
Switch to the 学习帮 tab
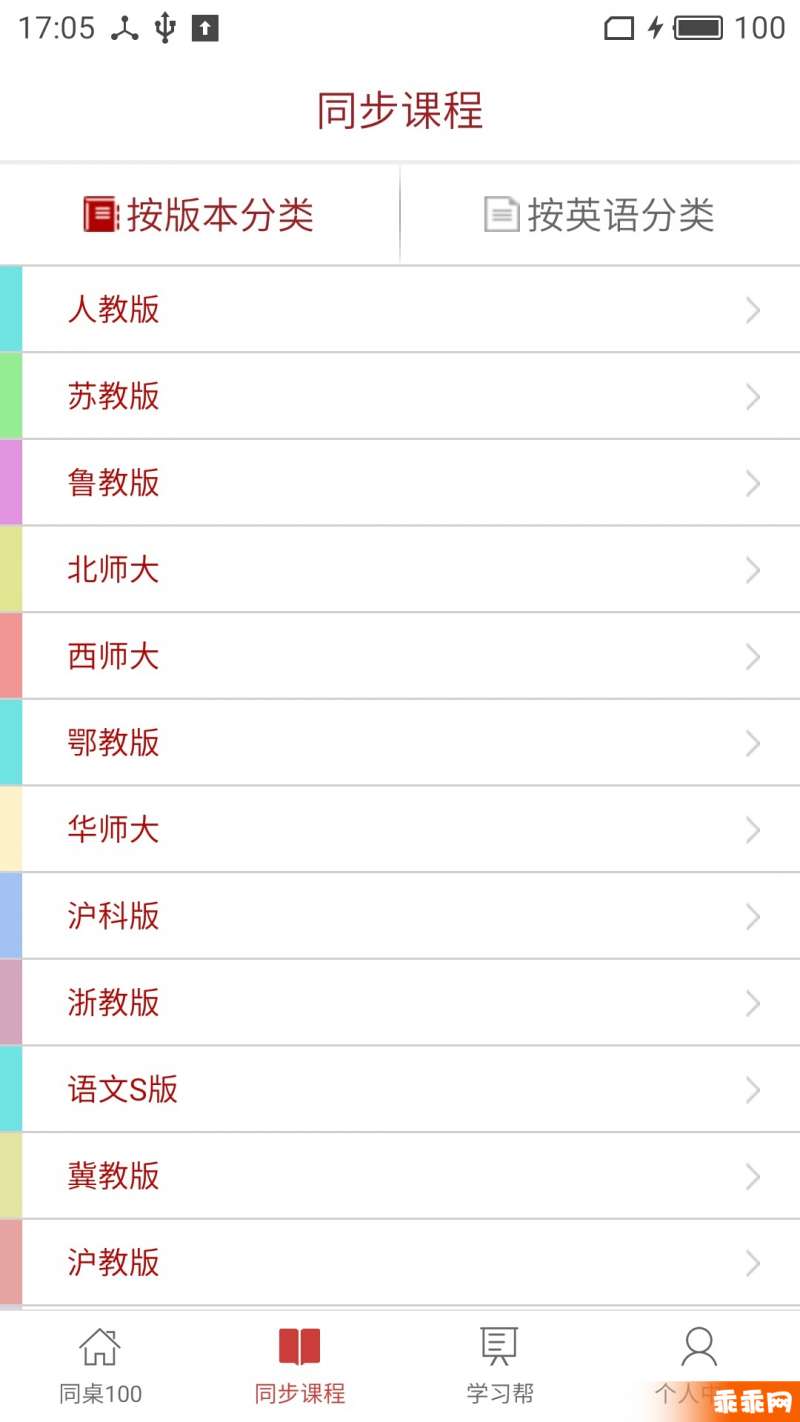tap(500, 1366)
